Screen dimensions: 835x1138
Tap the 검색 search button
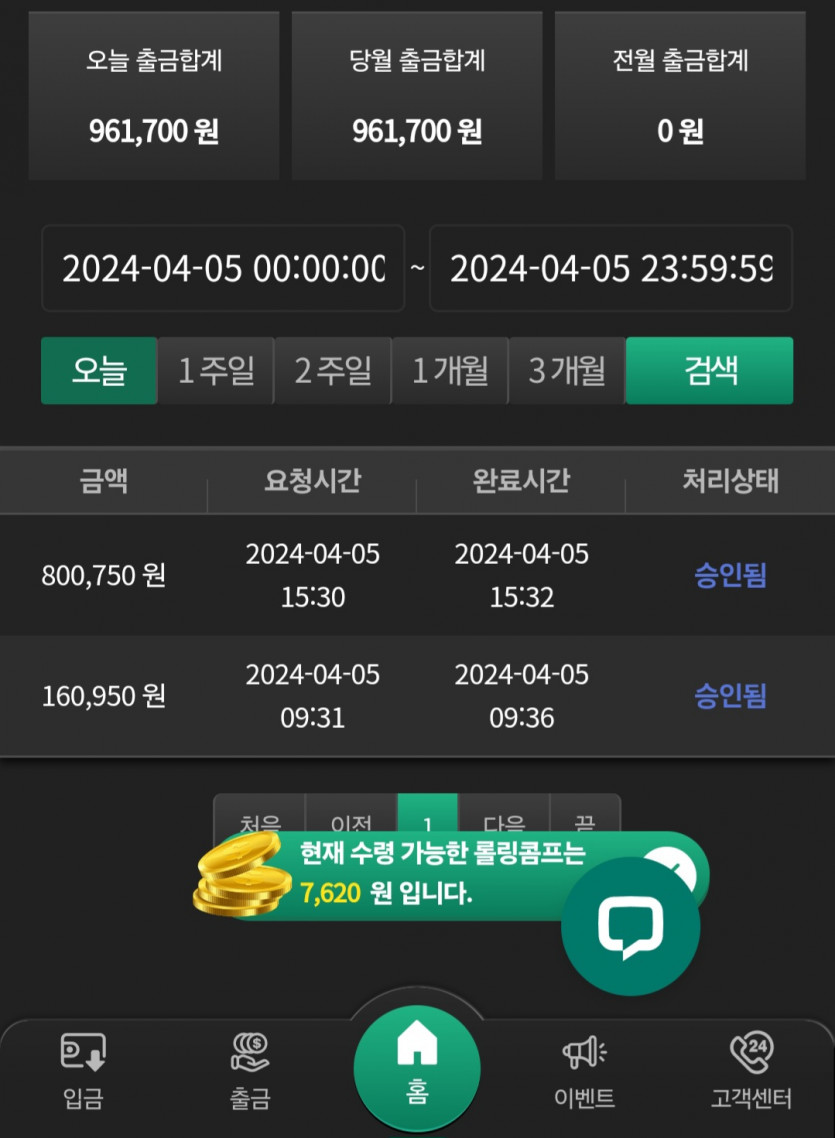point(710,371)
